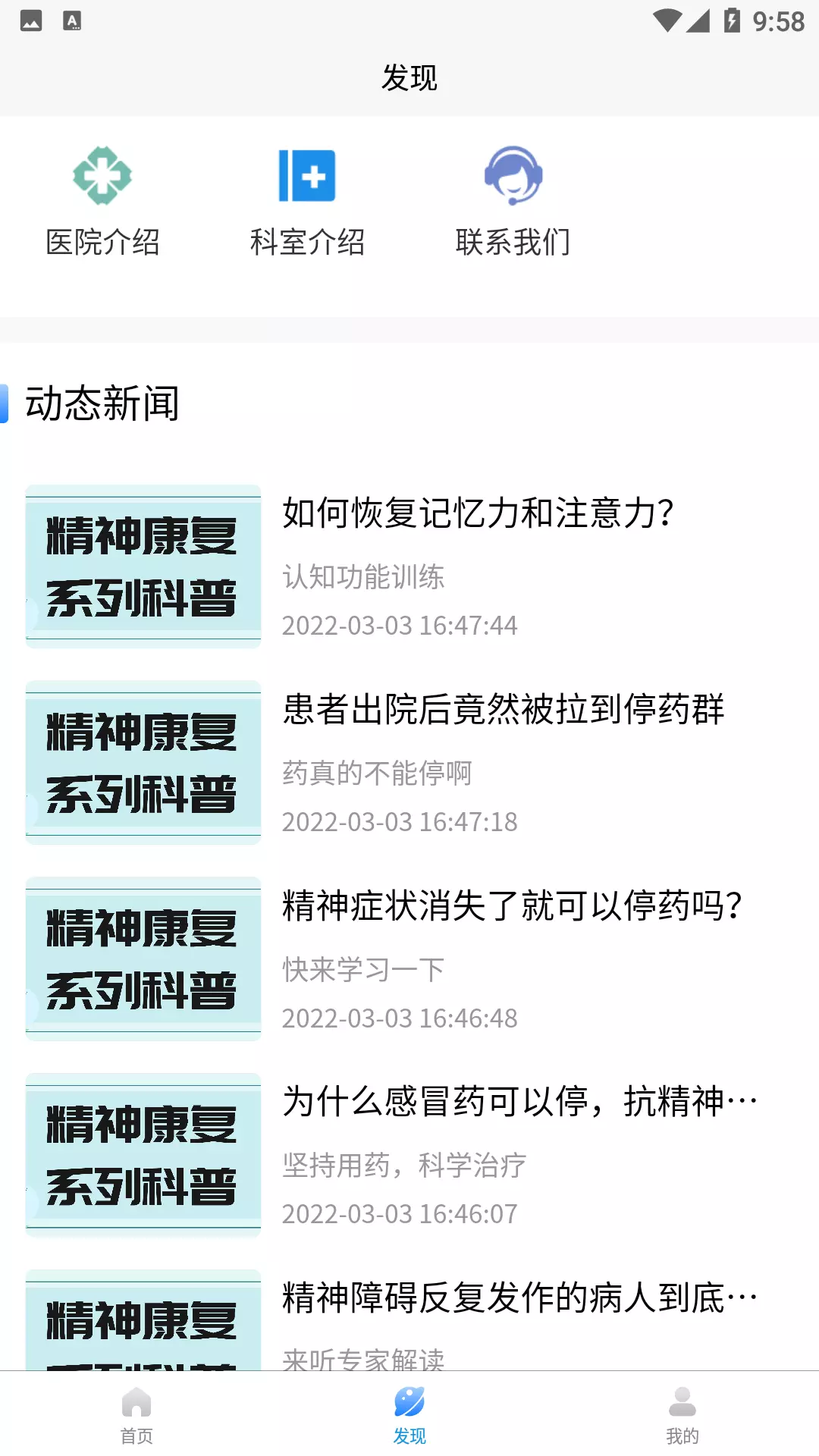The width and height of the screenshot is (819, 1456).
Task: Open the article 精神症状消失了就可以停药吗?
Action: (x=409, y=959)
